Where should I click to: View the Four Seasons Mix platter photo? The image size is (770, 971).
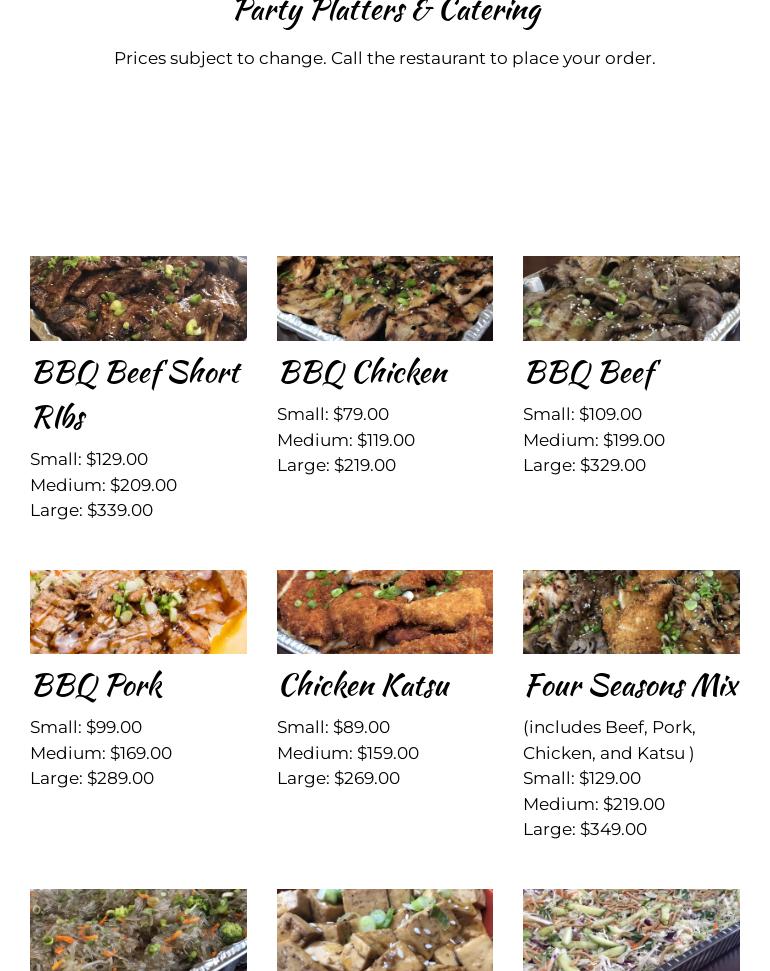click(631, 612)
